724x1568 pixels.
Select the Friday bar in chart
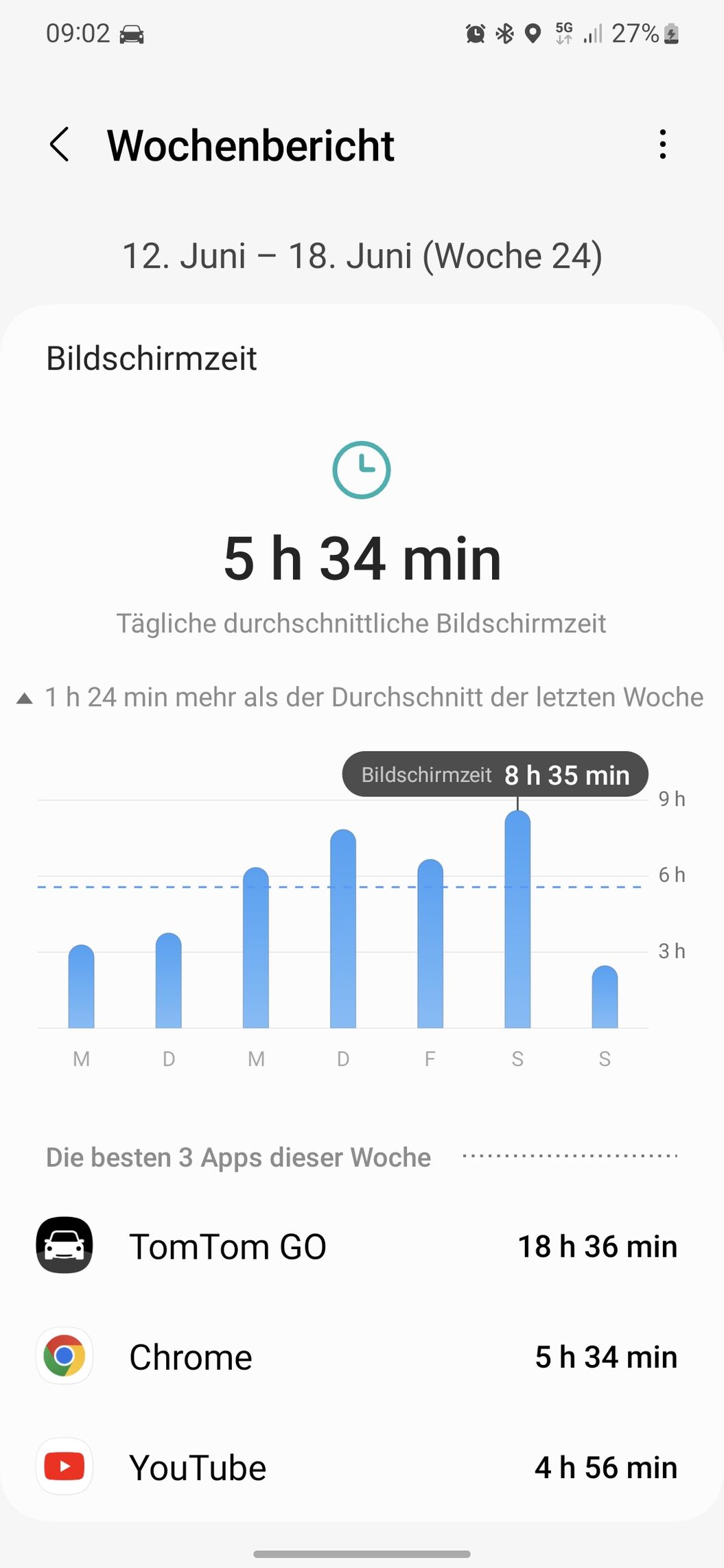tap(430, 943)
